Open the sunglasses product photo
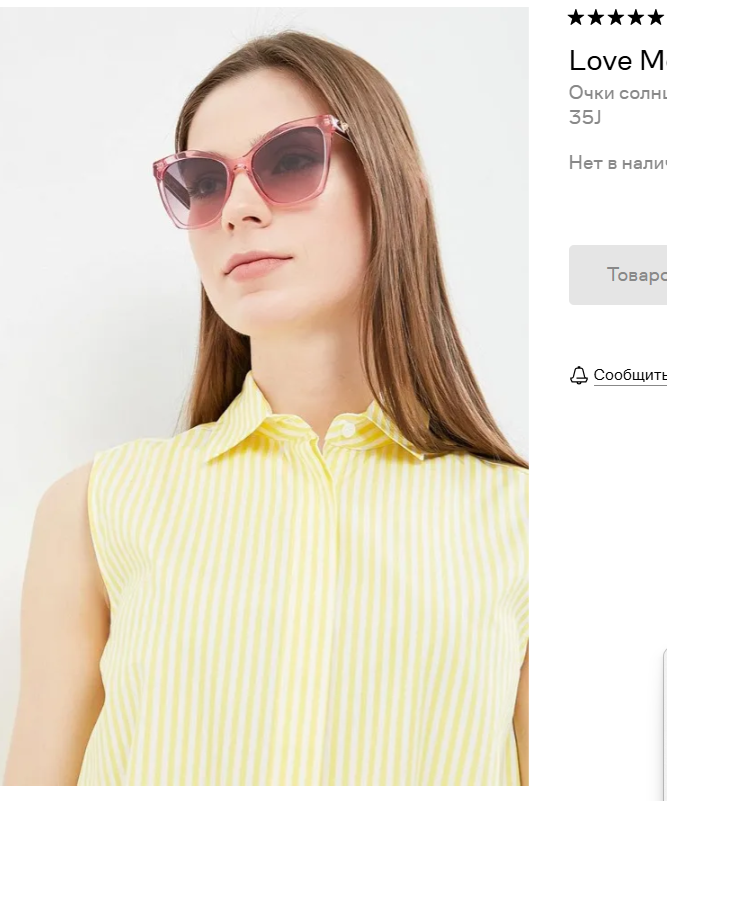 (x=264, y=395)
